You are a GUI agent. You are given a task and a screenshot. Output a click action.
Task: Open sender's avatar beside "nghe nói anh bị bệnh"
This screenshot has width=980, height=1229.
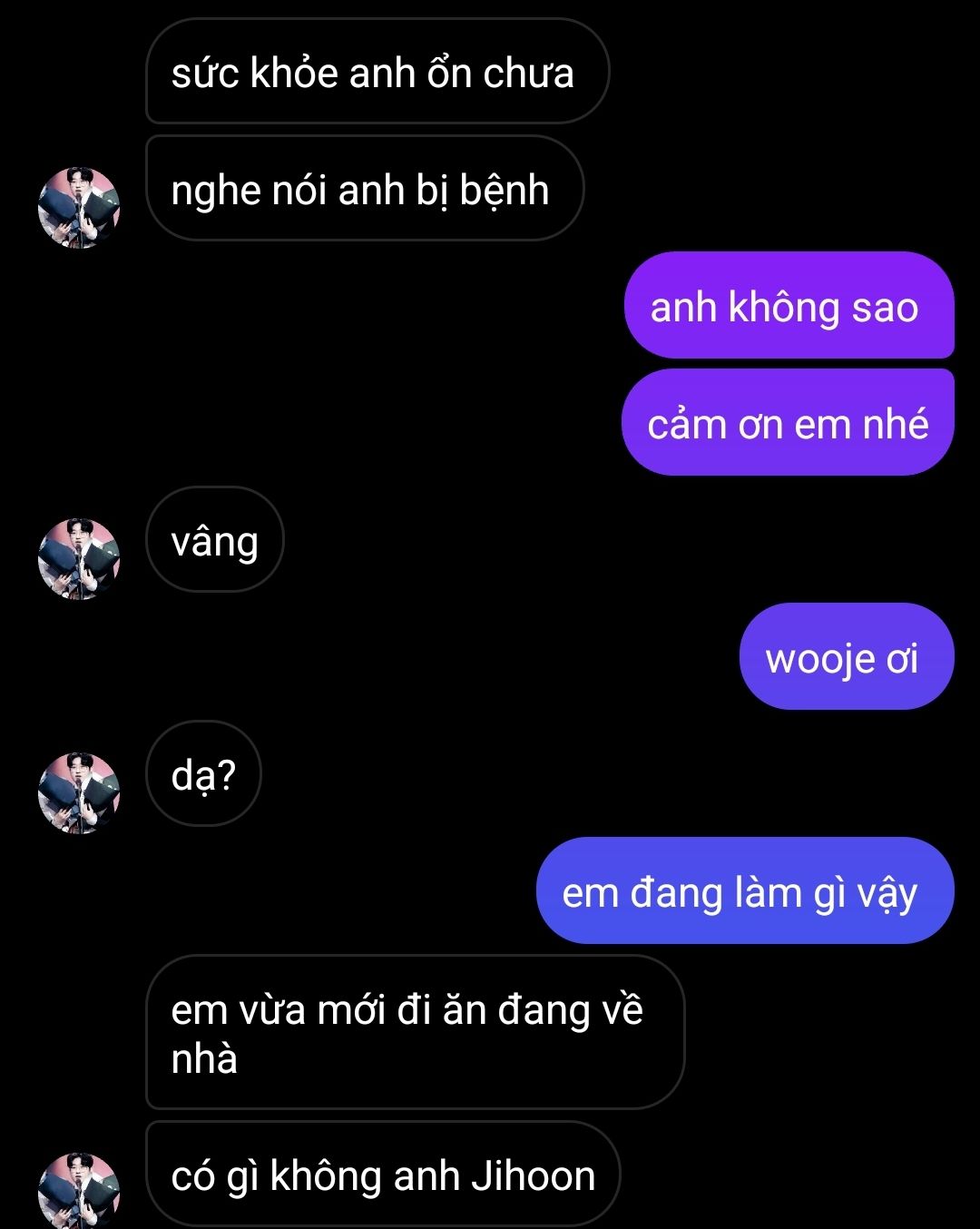pos(79,208)
